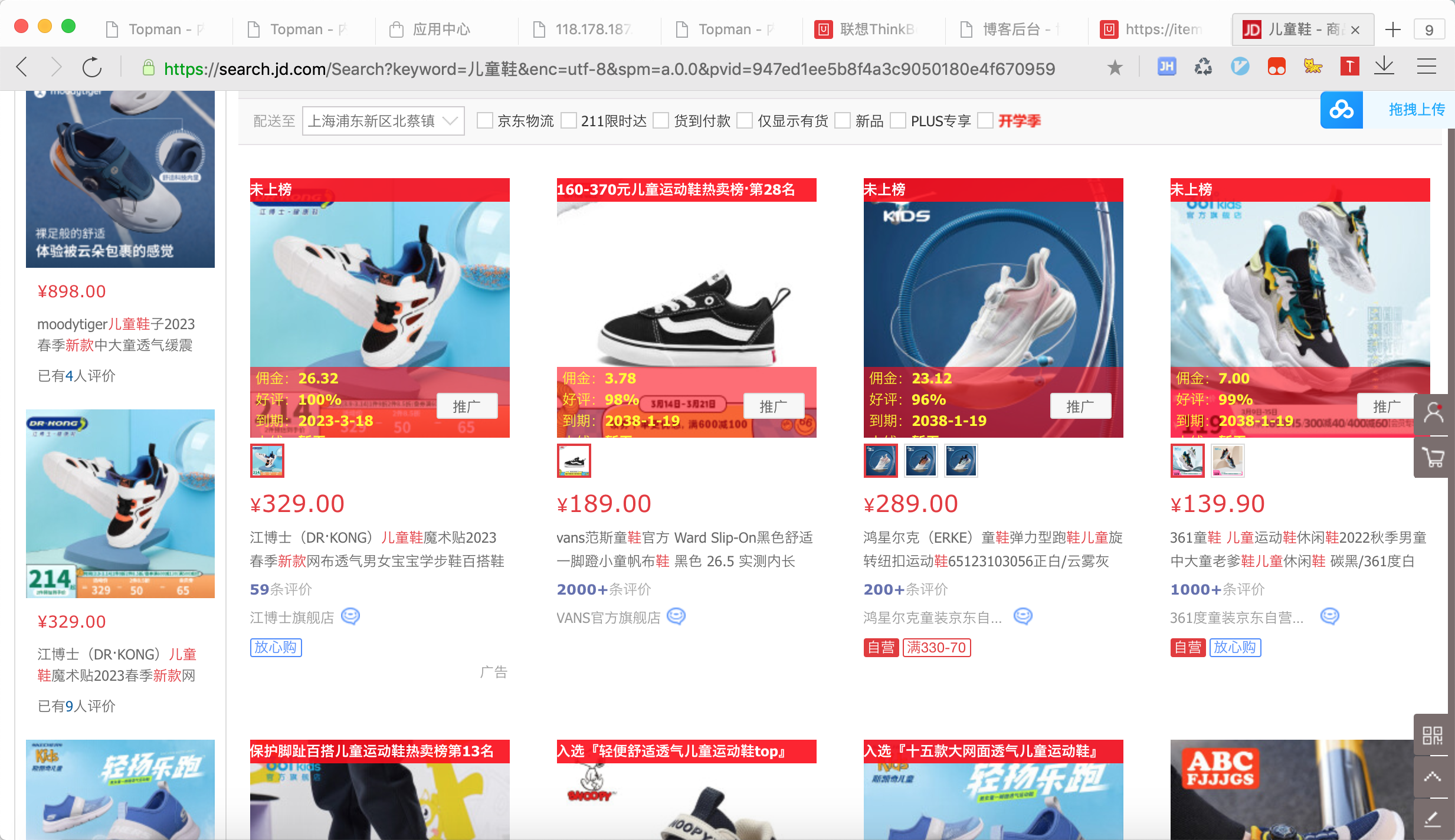Viewport: 1455px width, 840px height.
Task: Click the 拖拽上传 upload button
Action: point(1416,110)
